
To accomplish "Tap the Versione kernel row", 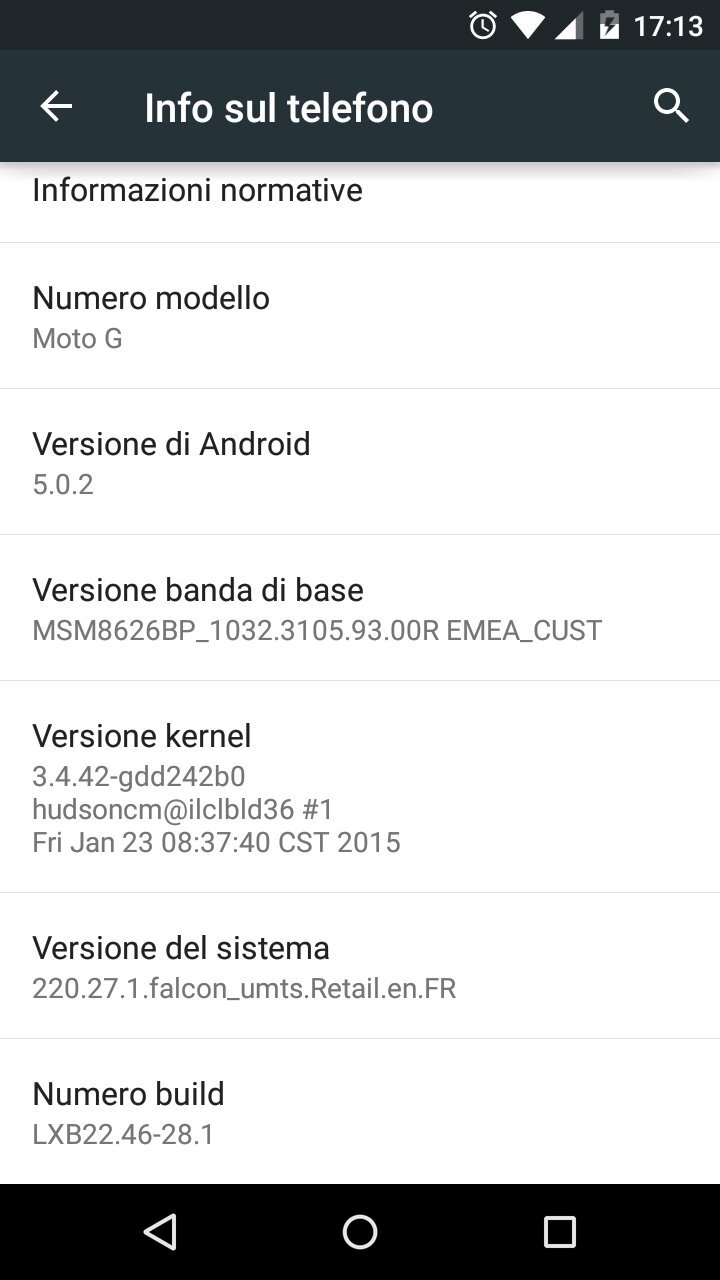I will pyautogui.click(x=360, y=787).
